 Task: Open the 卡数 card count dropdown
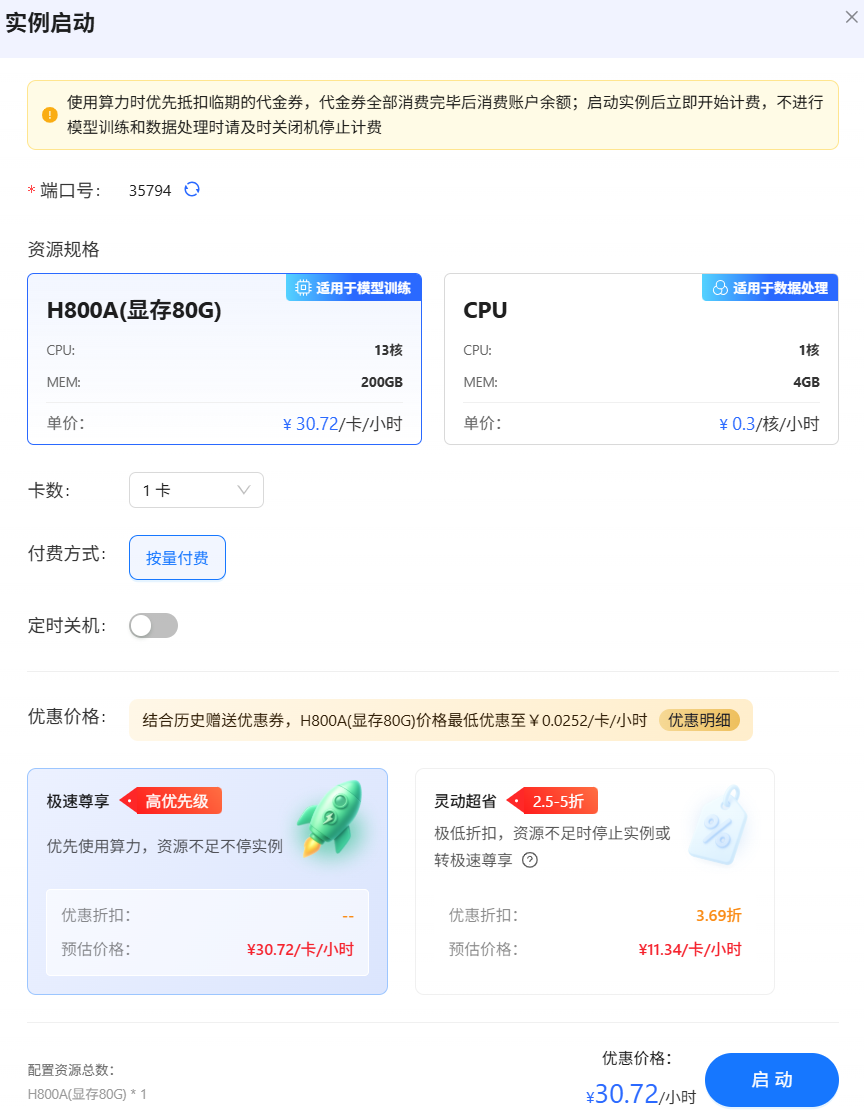click(196, 490)
